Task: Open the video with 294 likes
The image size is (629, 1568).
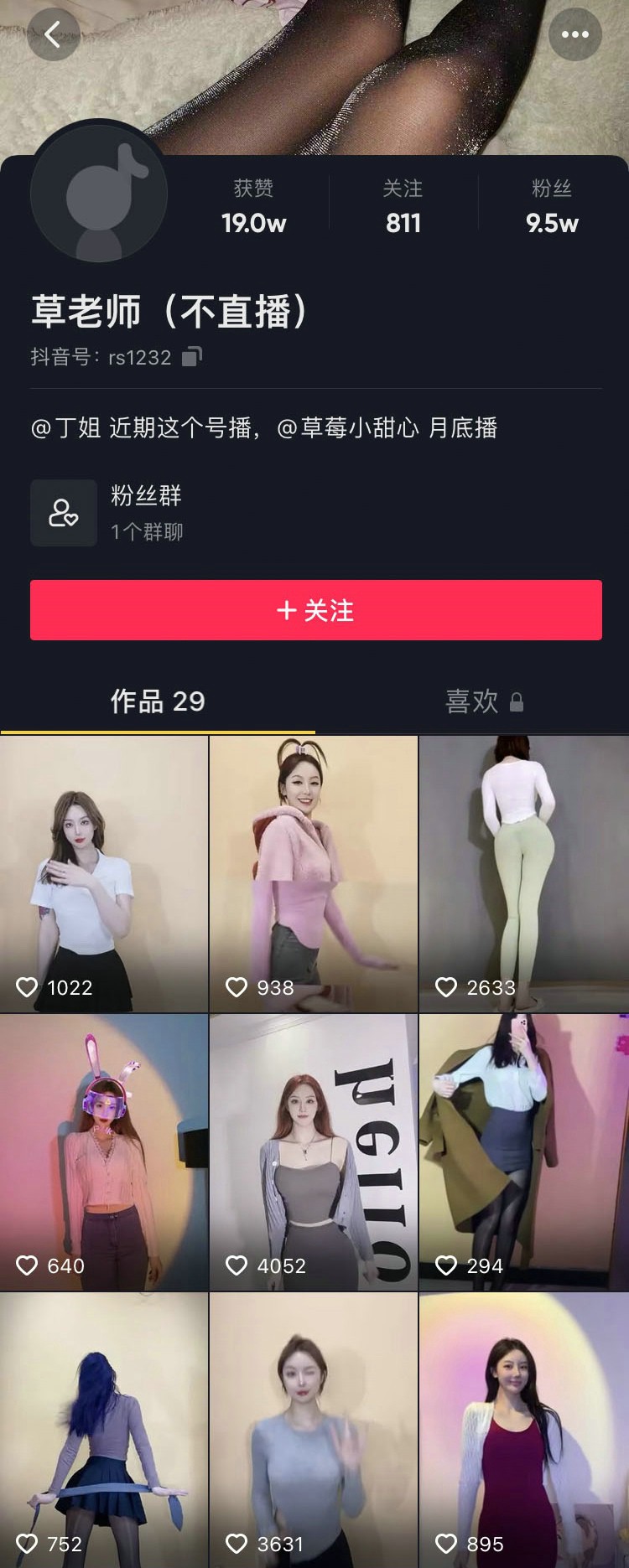Action: [523, 1151]
